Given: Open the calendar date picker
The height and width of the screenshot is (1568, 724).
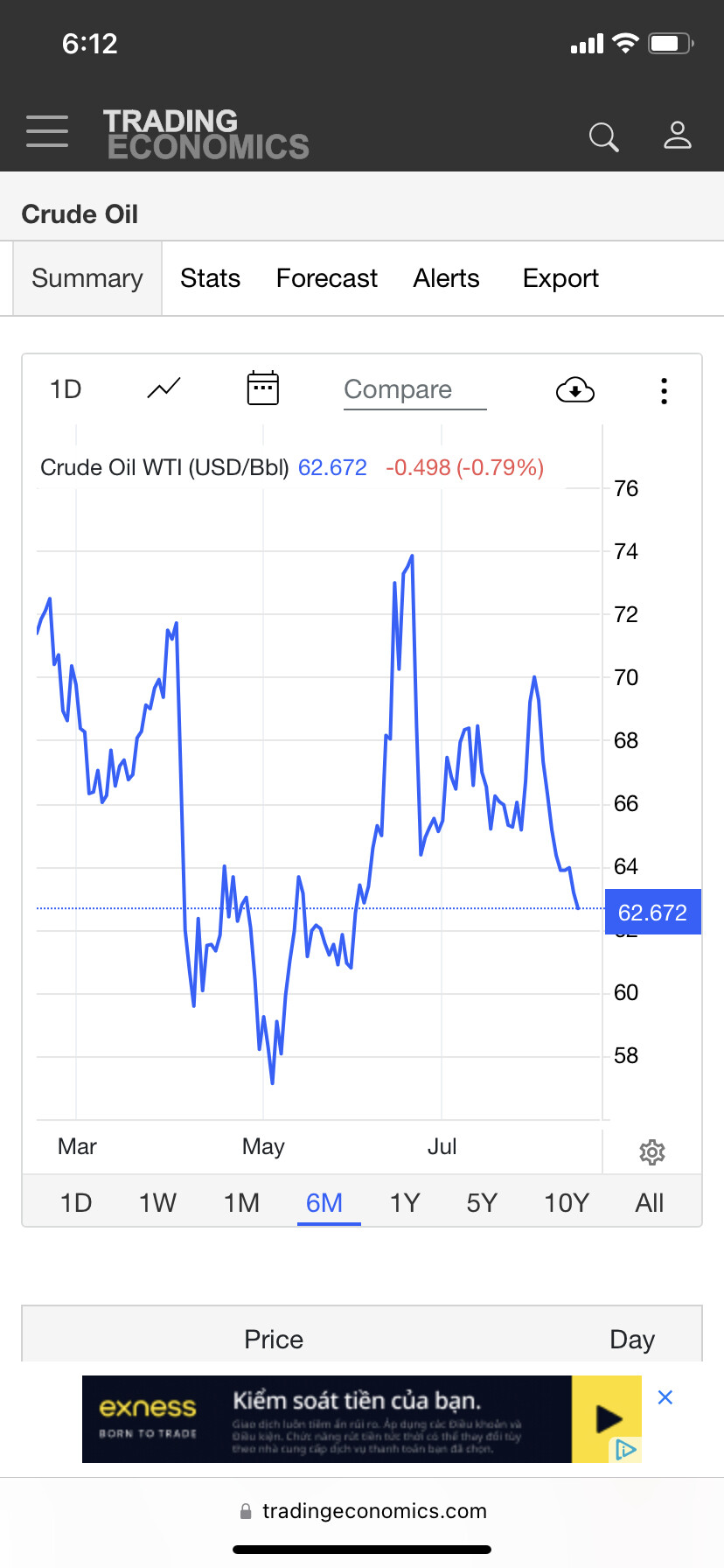Looking at the screenshot, I should (262, 388).
